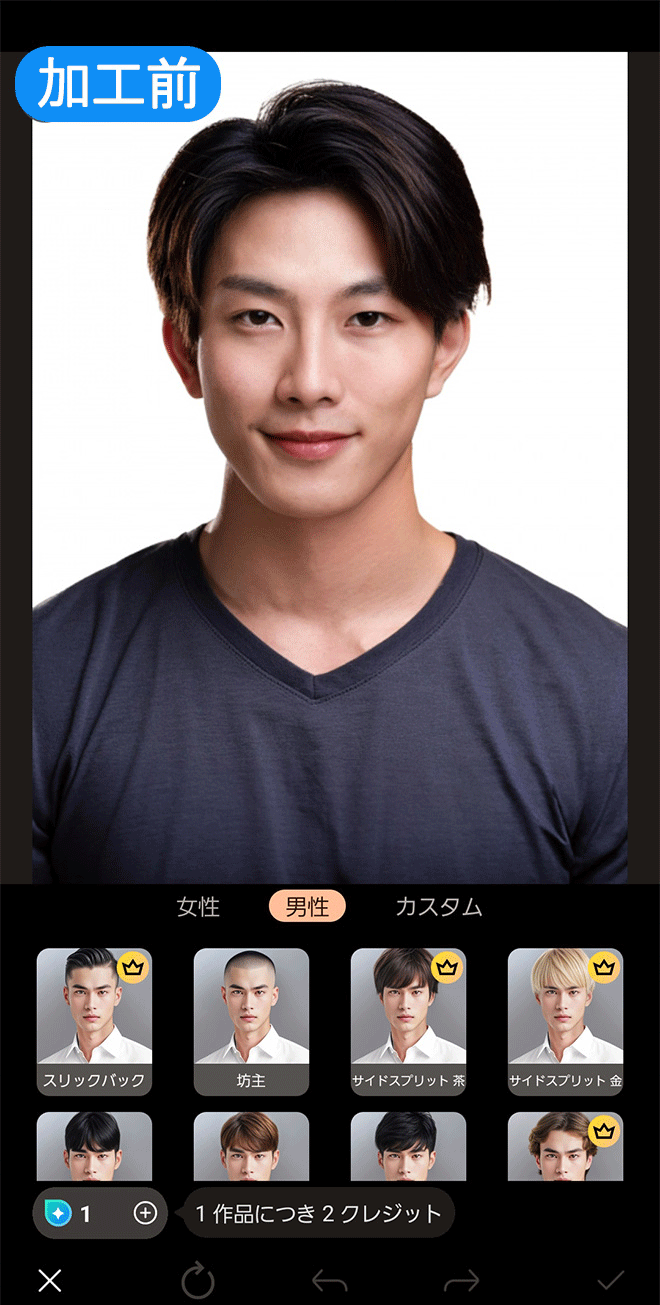Open the カスタム tab
Image resolution: width=660 pixels, height=1305 pixels.
[439, 907]
